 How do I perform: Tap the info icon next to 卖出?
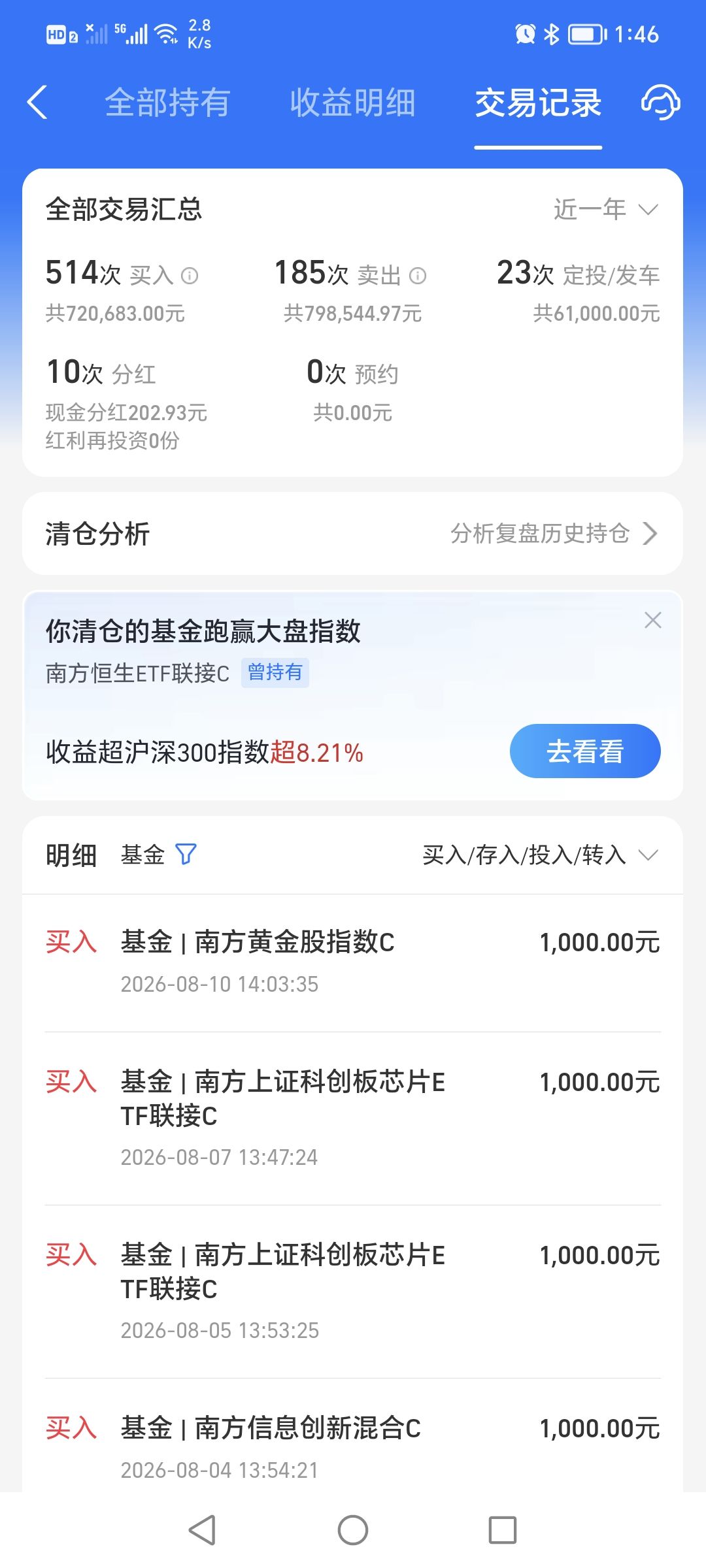pos(418,276)
